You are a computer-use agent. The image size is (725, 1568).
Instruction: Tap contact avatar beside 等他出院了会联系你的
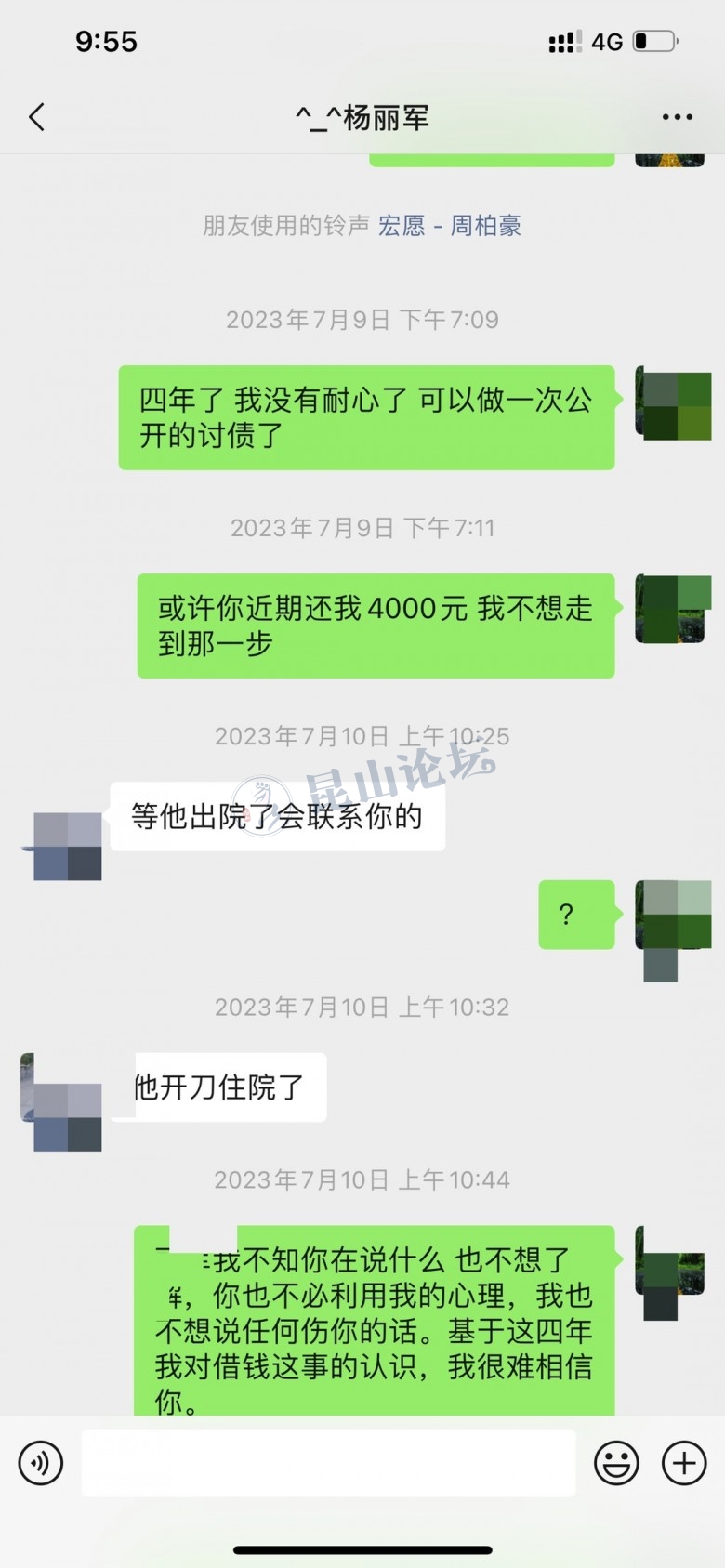pos(67,846)
